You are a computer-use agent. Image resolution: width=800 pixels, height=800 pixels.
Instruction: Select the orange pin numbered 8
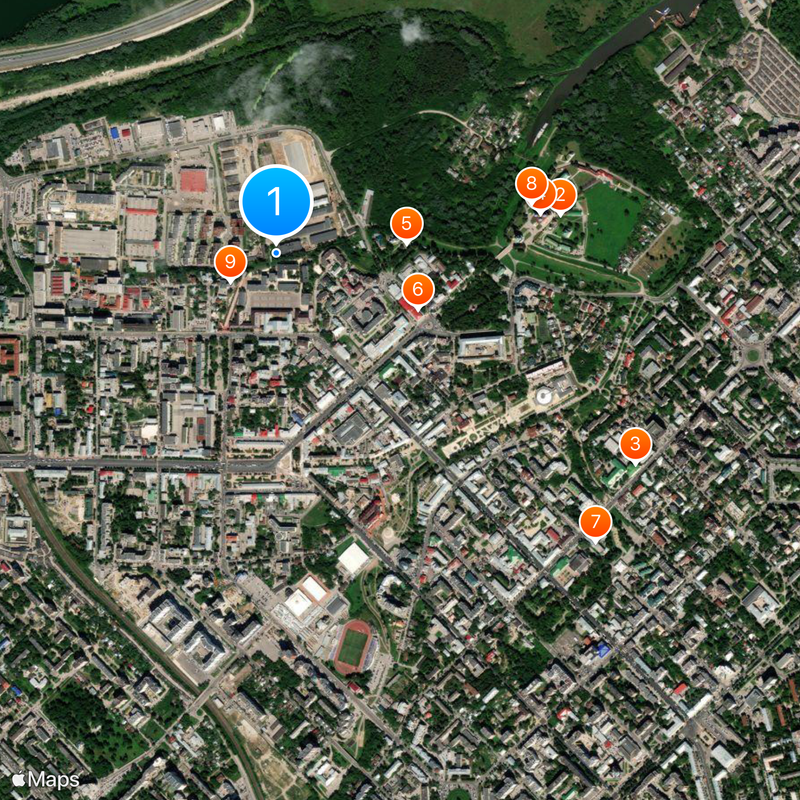coord(531,183)
